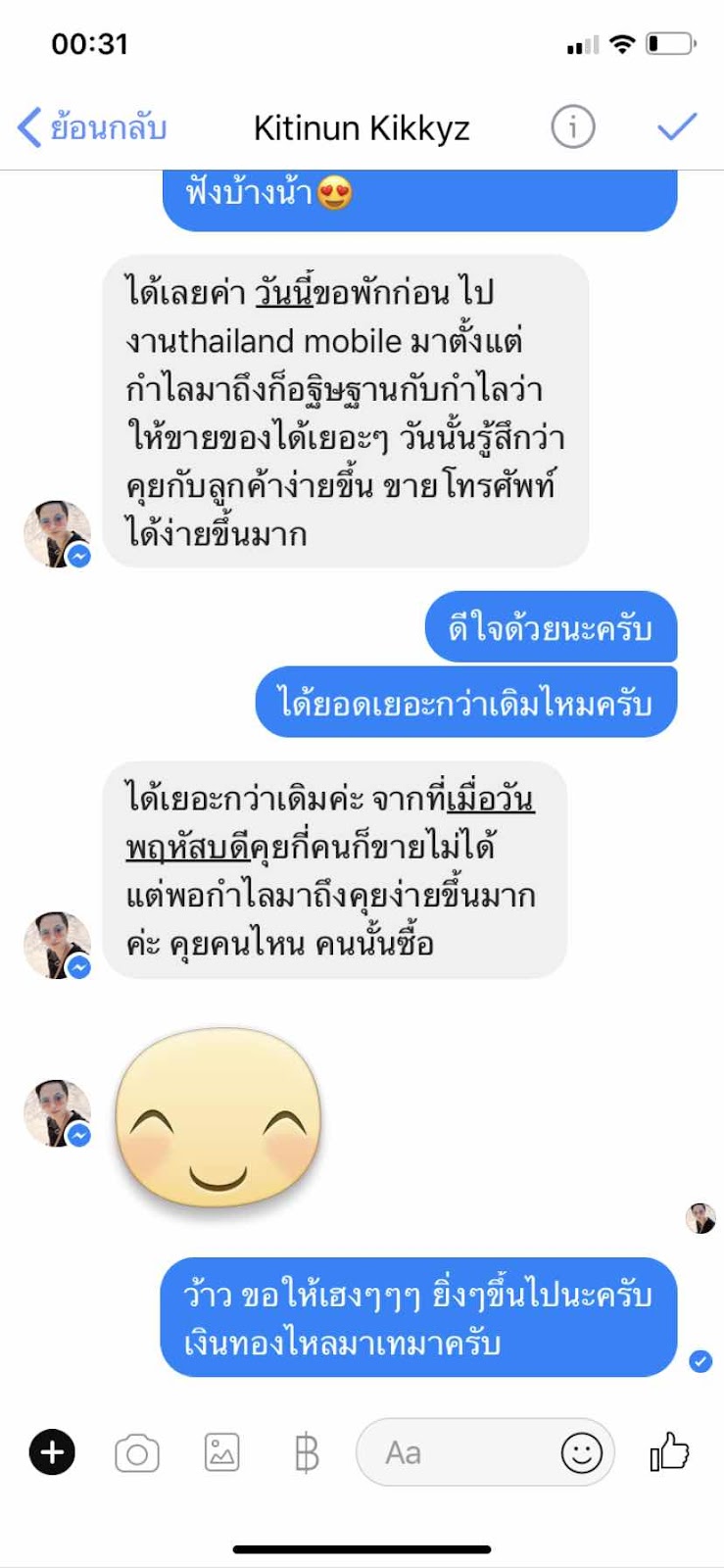724x1568 pixels.
Task: Open the plus attachments menu
Action: pos(52,1451)
